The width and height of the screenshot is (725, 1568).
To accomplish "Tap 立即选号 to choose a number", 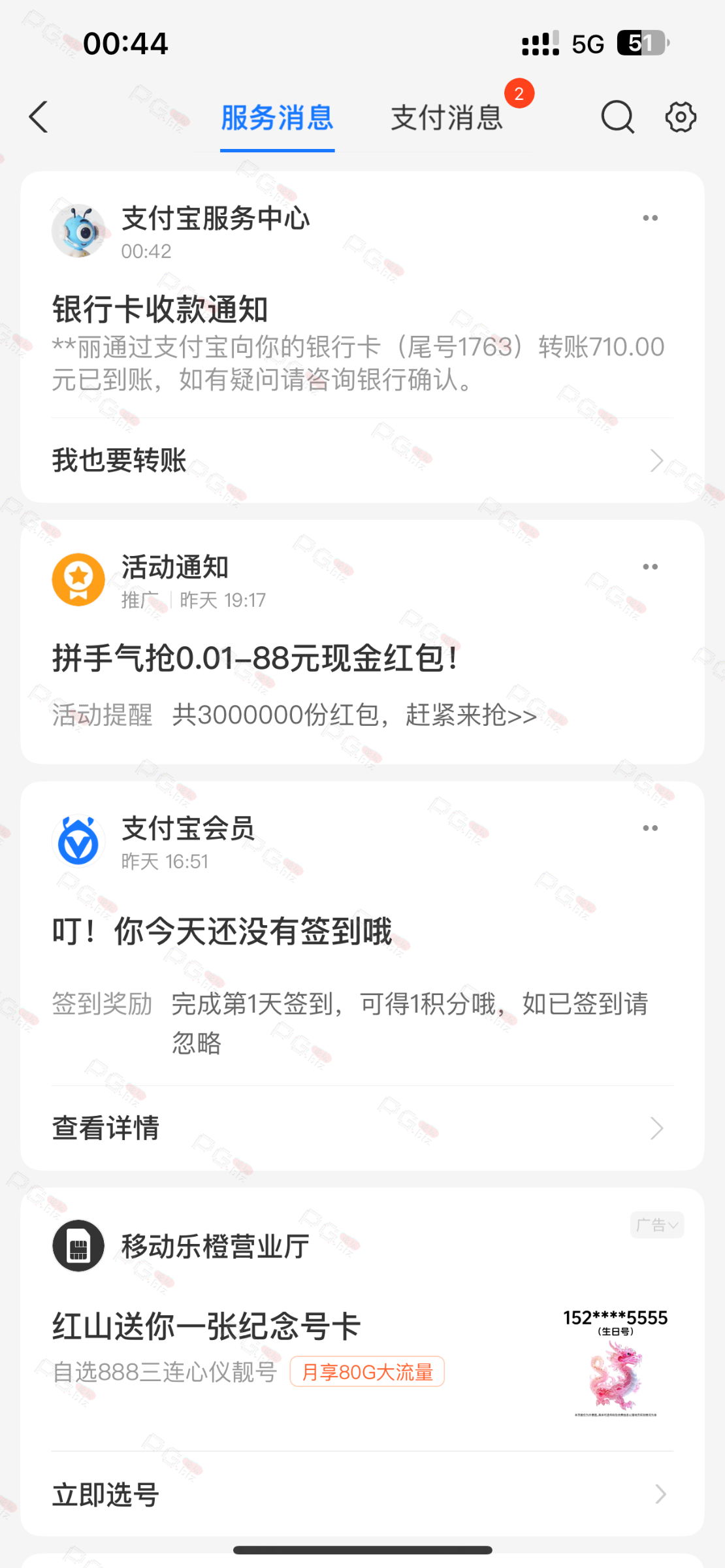I will tap(362, 1494).
